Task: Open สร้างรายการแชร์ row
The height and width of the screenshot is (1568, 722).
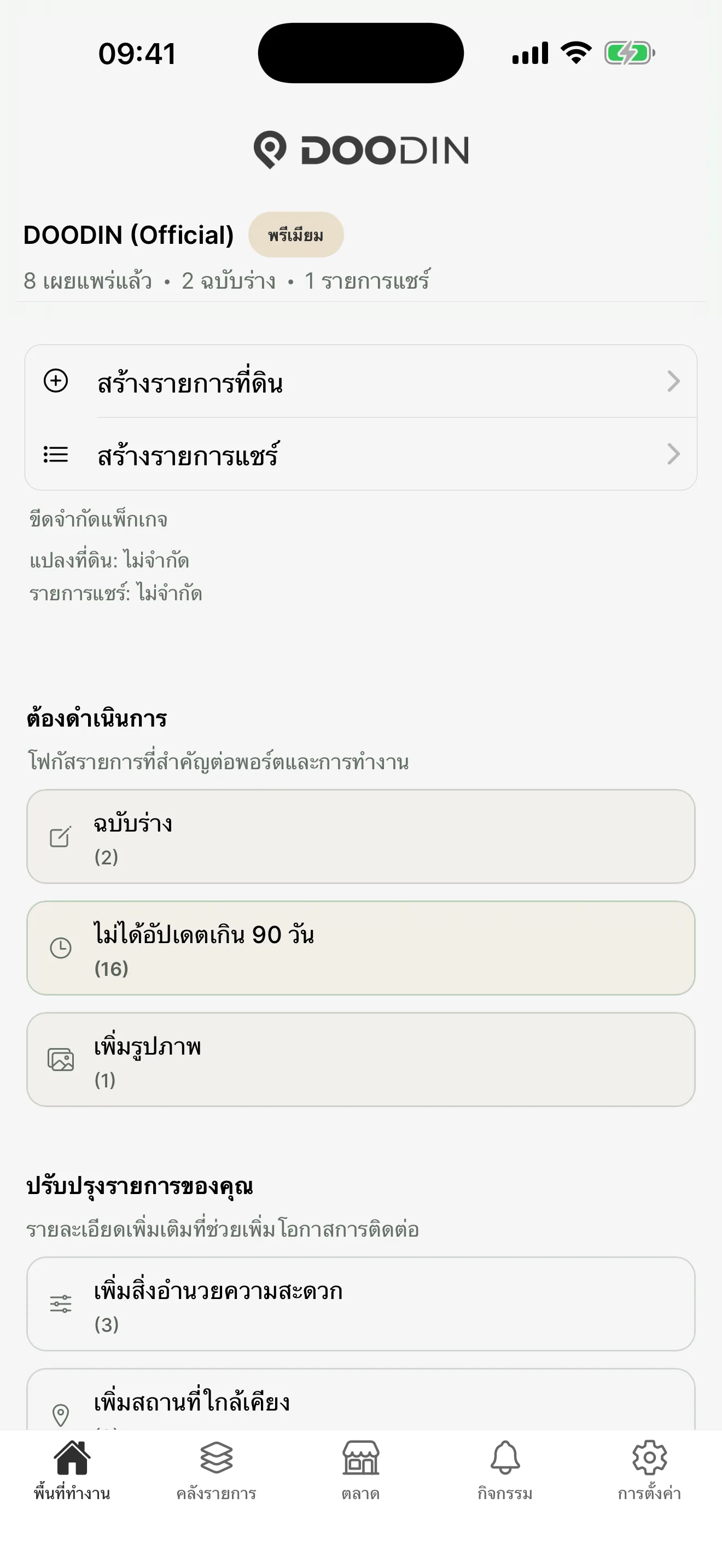Action: tap(360, 455)
